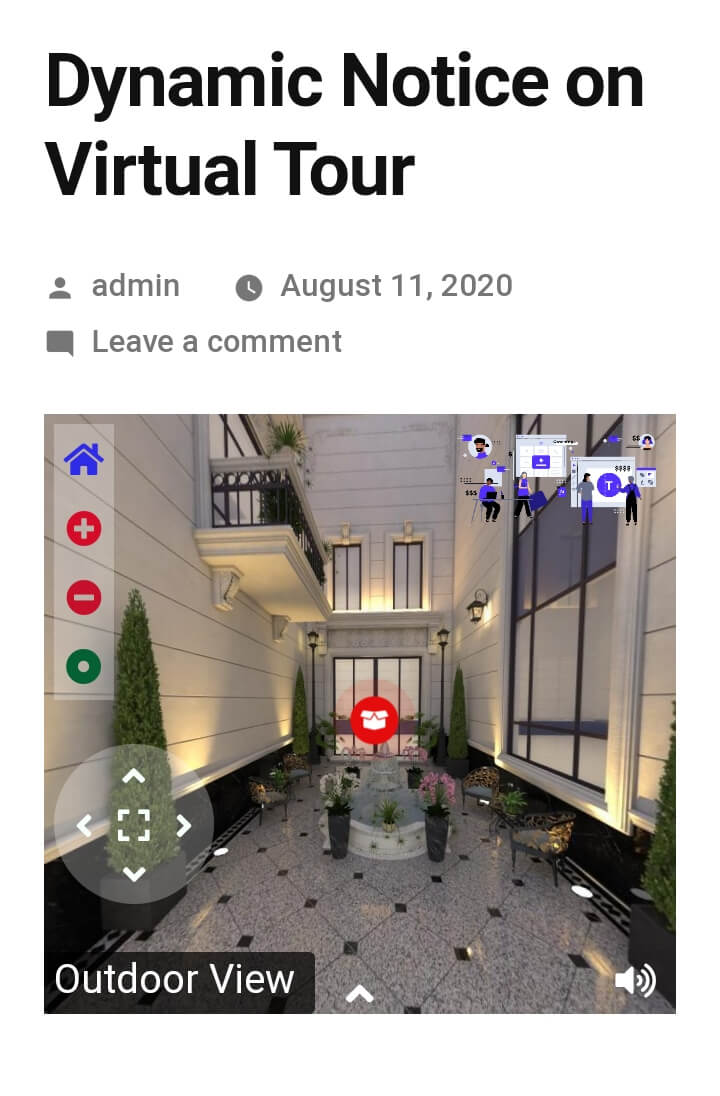Zoom in with the red plus button

[84, 528]
